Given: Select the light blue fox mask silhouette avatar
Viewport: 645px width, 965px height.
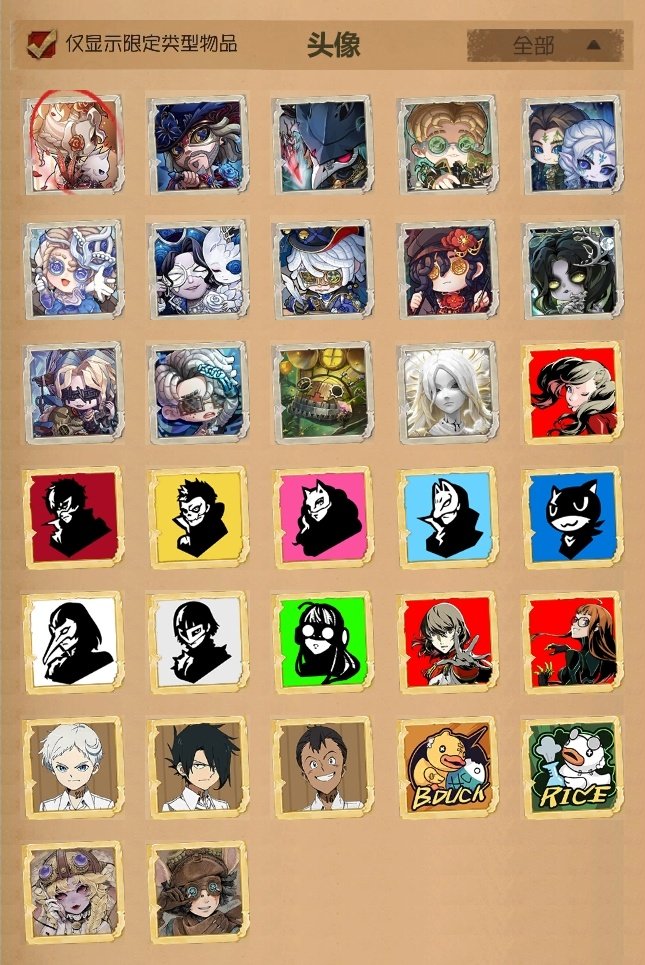Looking at the screenshot, I should (x=447, y=518).
